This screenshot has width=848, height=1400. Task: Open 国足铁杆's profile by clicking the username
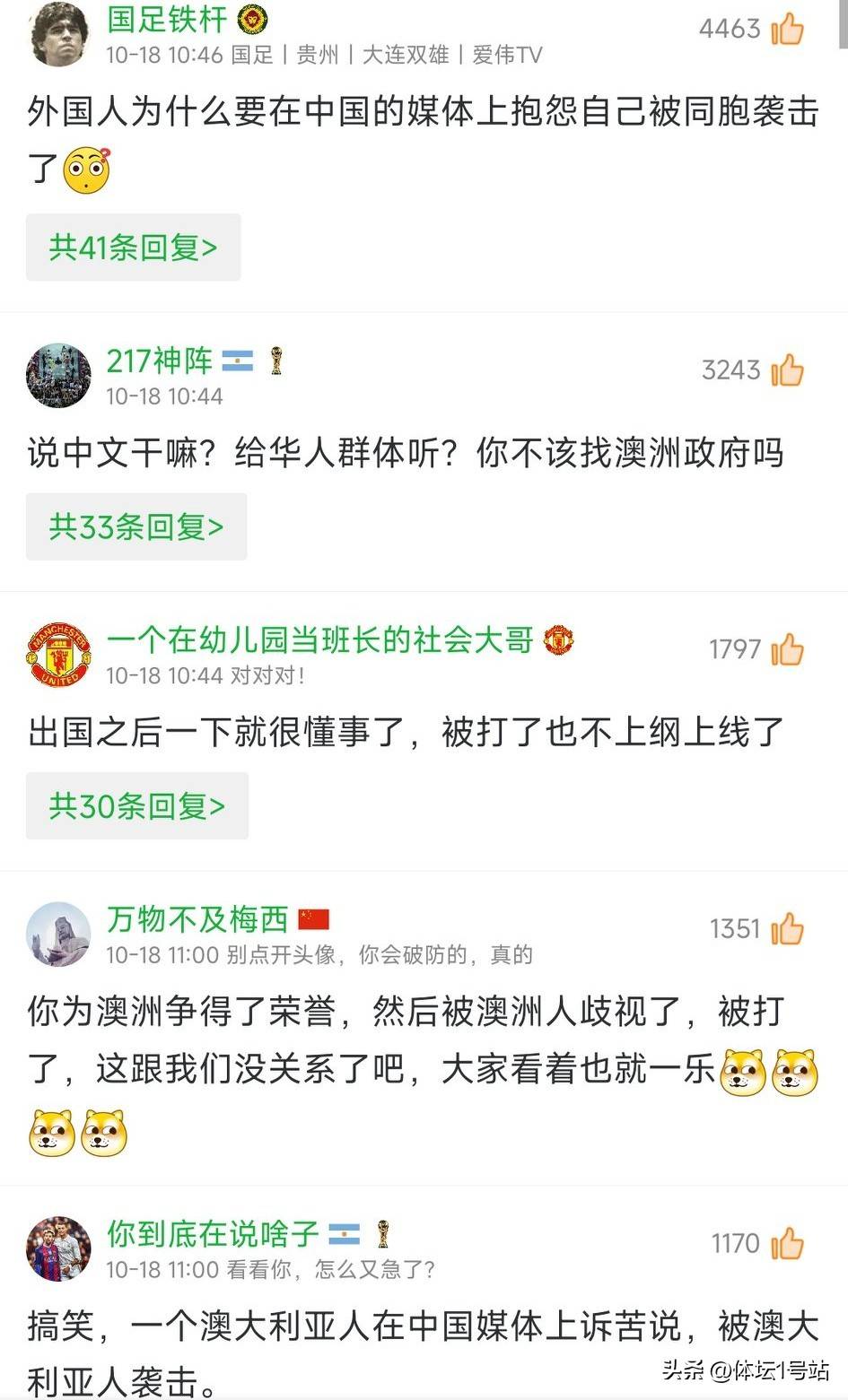pos(166,20)
